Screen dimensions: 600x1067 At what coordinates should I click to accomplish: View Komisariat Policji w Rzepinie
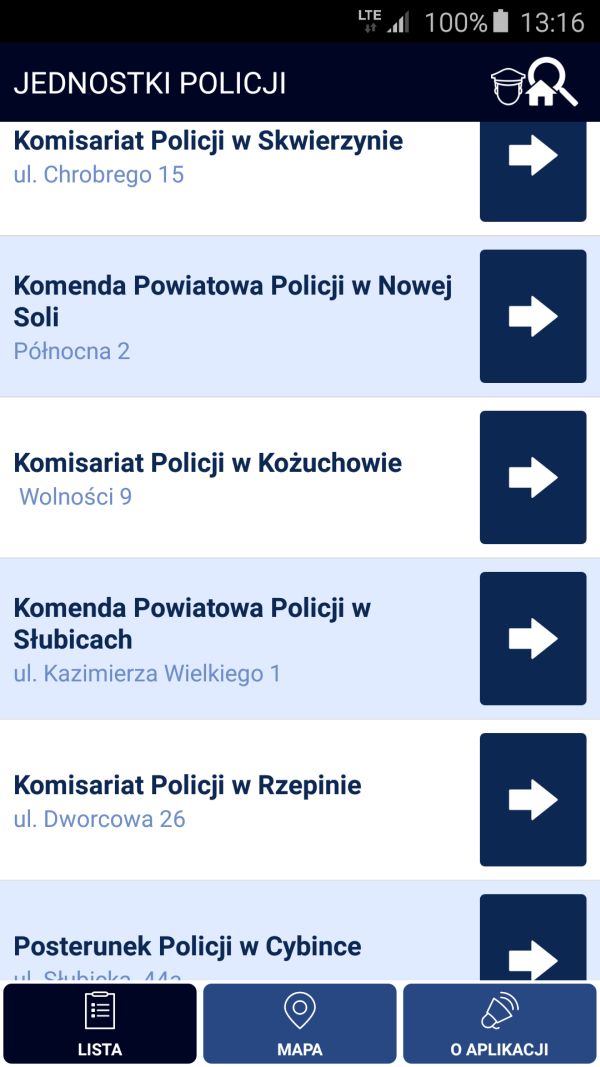532,799
